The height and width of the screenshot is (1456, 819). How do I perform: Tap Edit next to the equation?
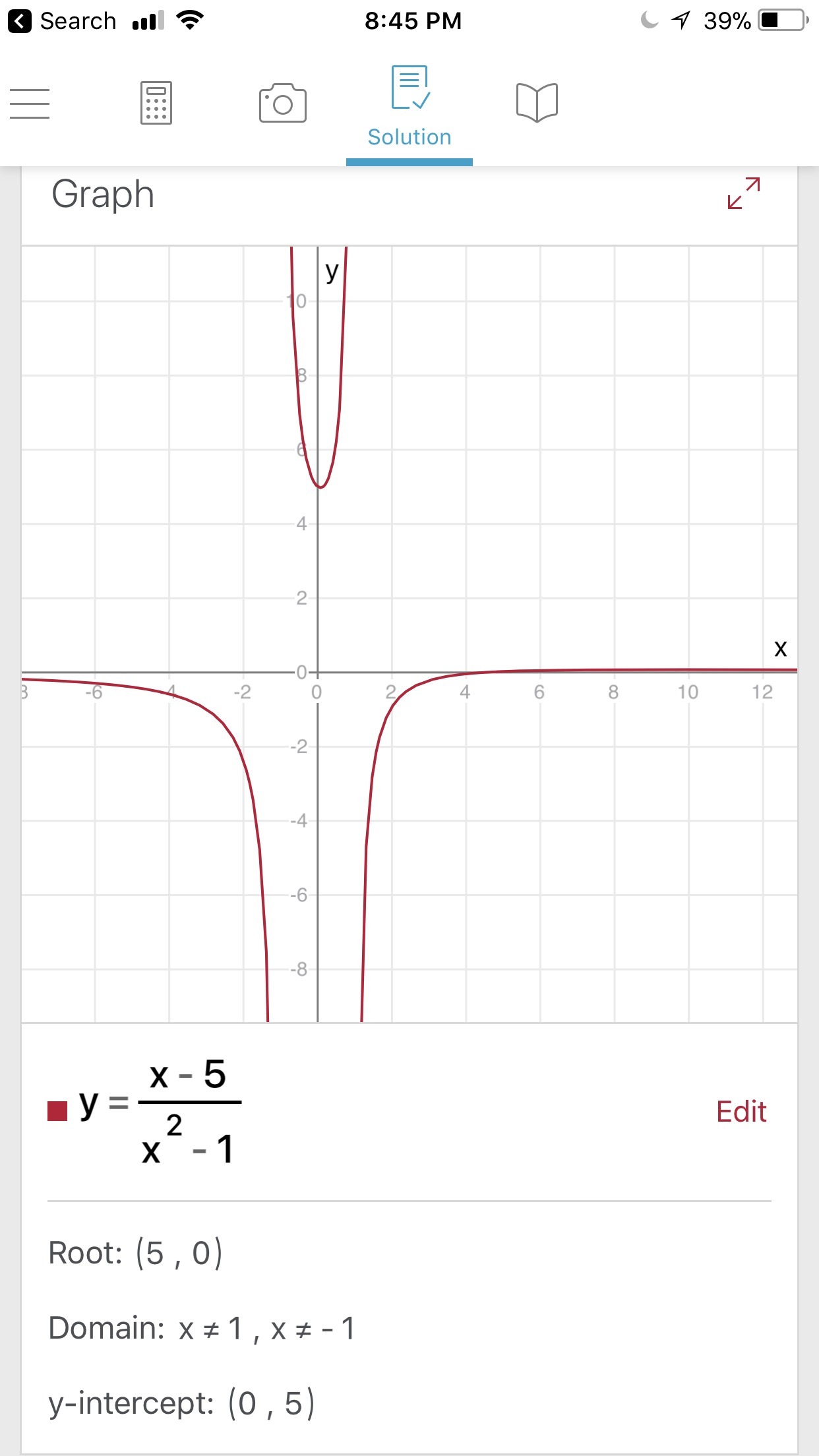point(741,1112)
